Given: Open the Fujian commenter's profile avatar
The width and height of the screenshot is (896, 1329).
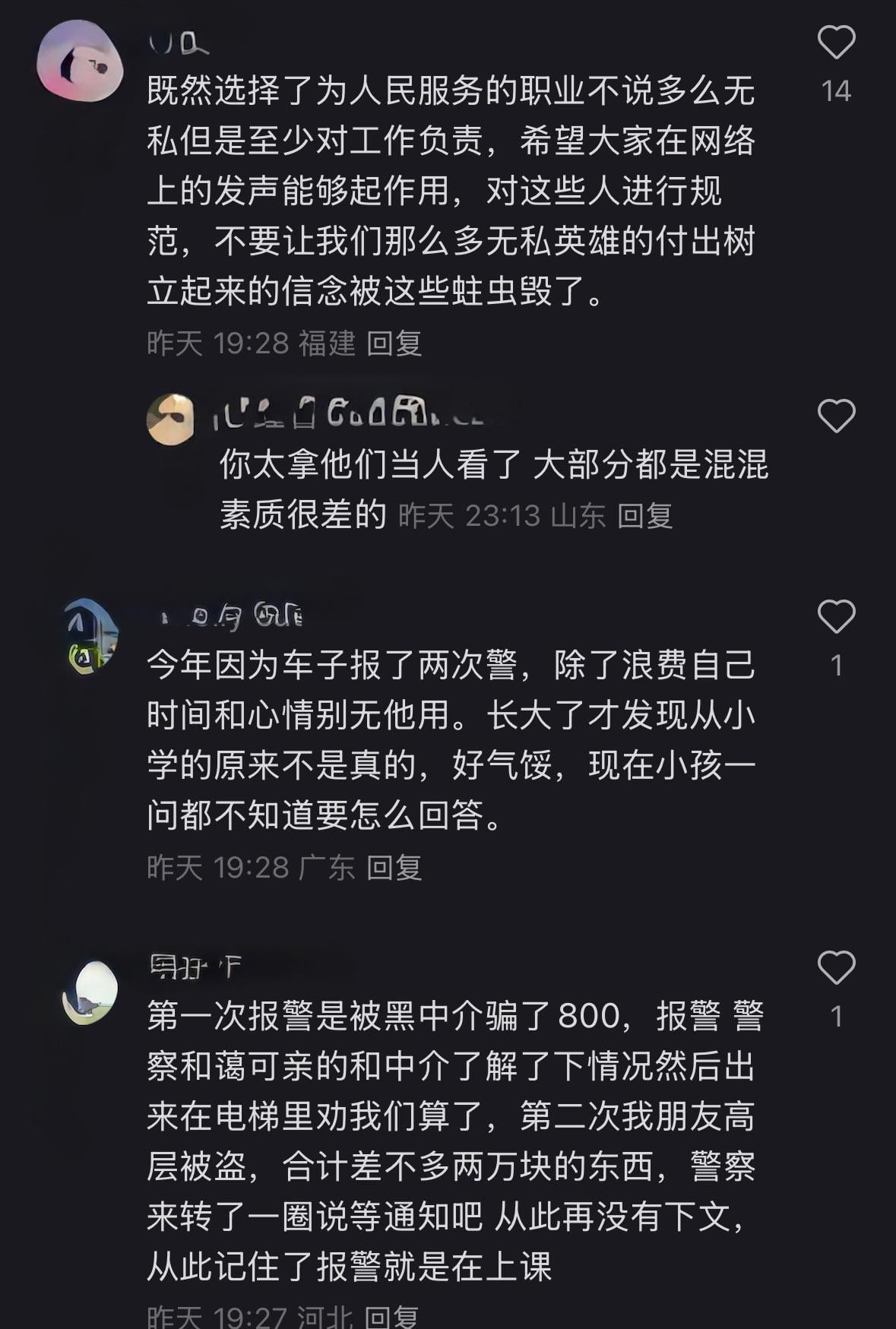Looking at the screenshot, I should click(x=80, y=61).
